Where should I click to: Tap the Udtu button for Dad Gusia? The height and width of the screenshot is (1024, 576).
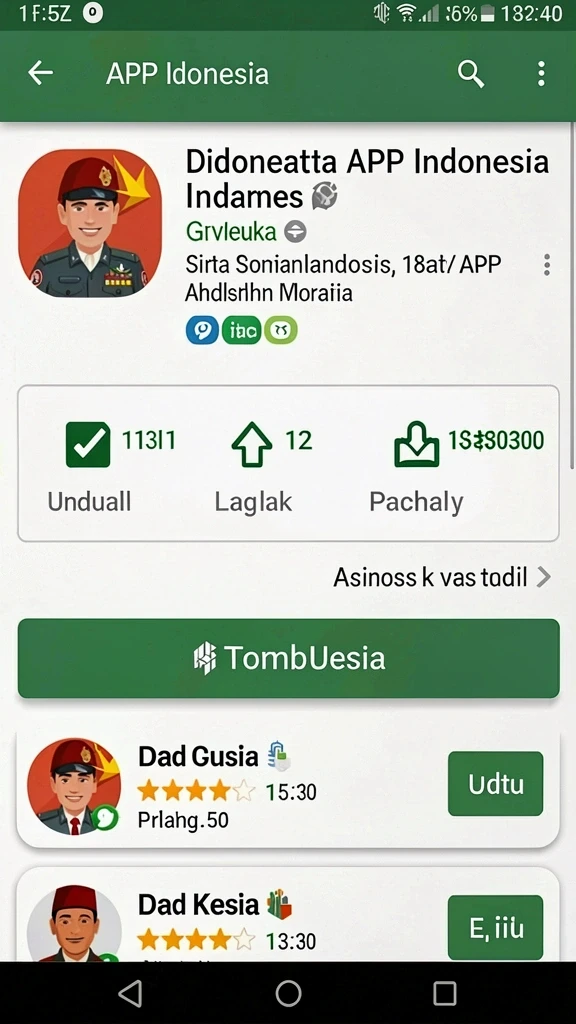coord(496,784)
